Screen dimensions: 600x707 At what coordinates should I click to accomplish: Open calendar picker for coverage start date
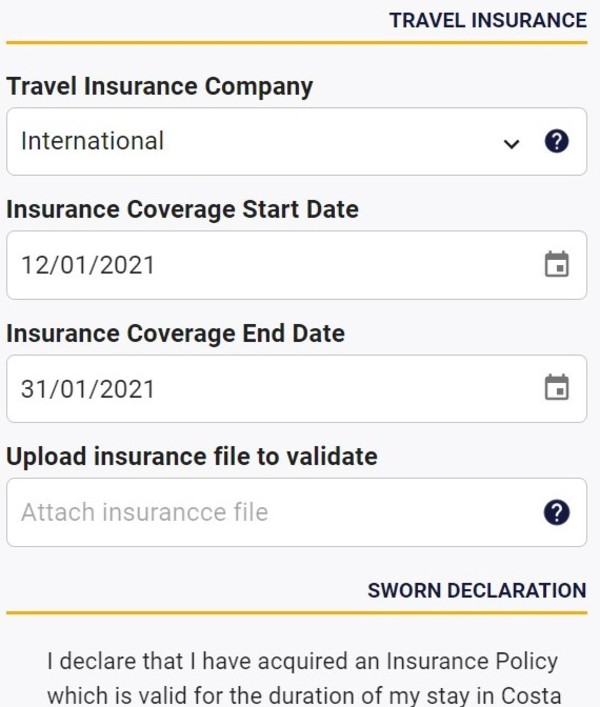556,265
